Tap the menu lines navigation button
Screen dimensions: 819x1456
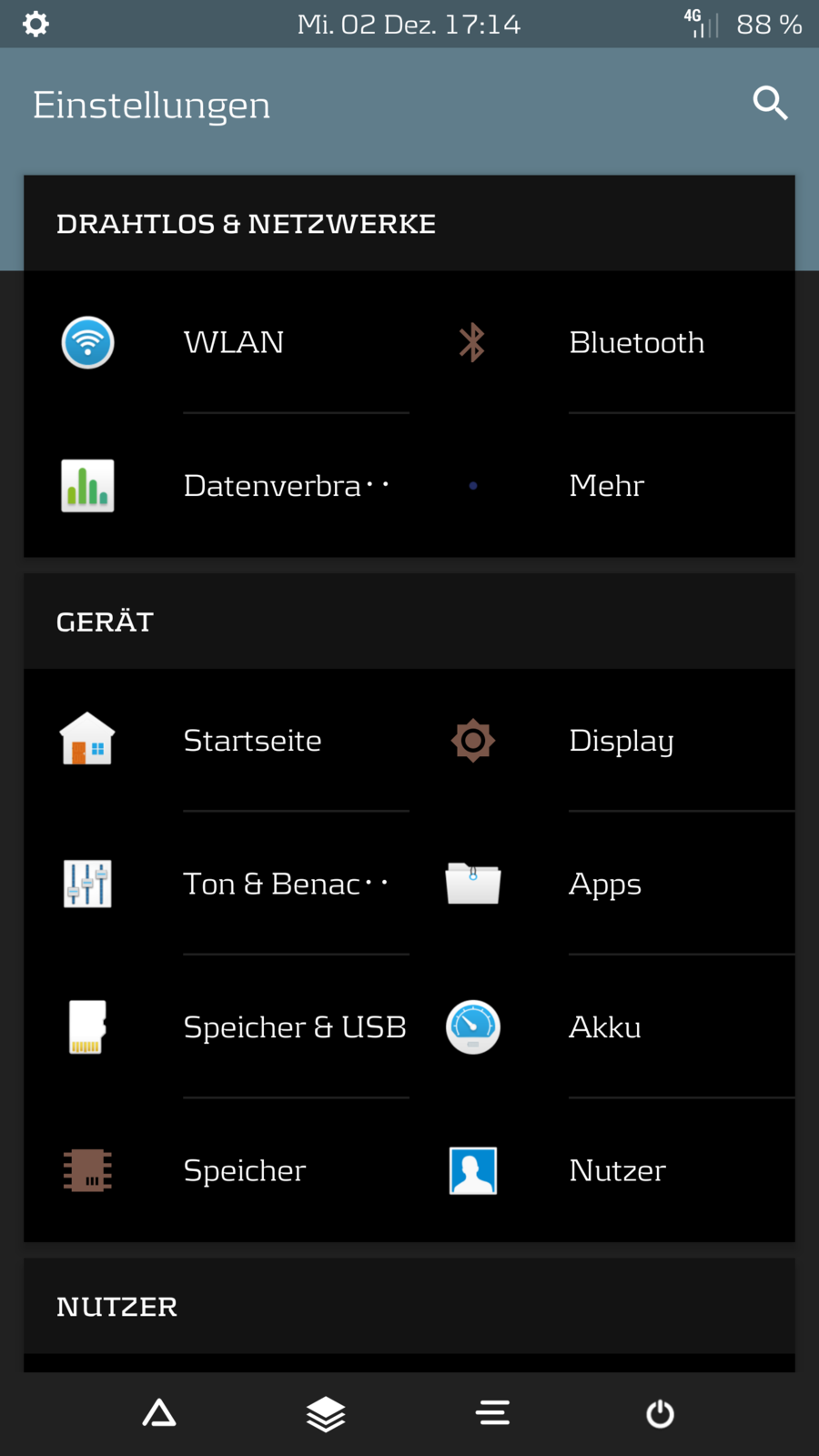pos(492,1413)
